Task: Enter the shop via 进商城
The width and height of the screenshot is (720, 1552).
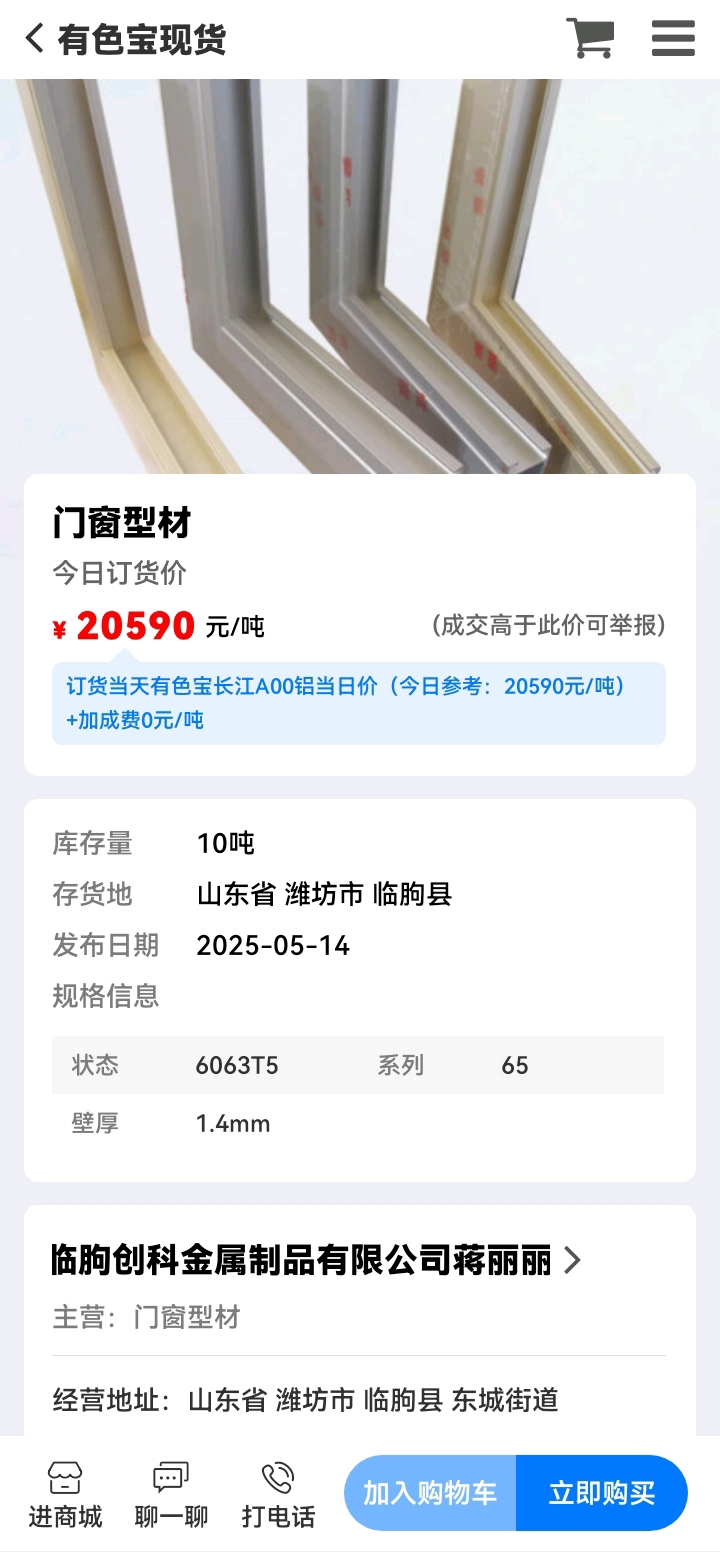Action: [65, 1494]
